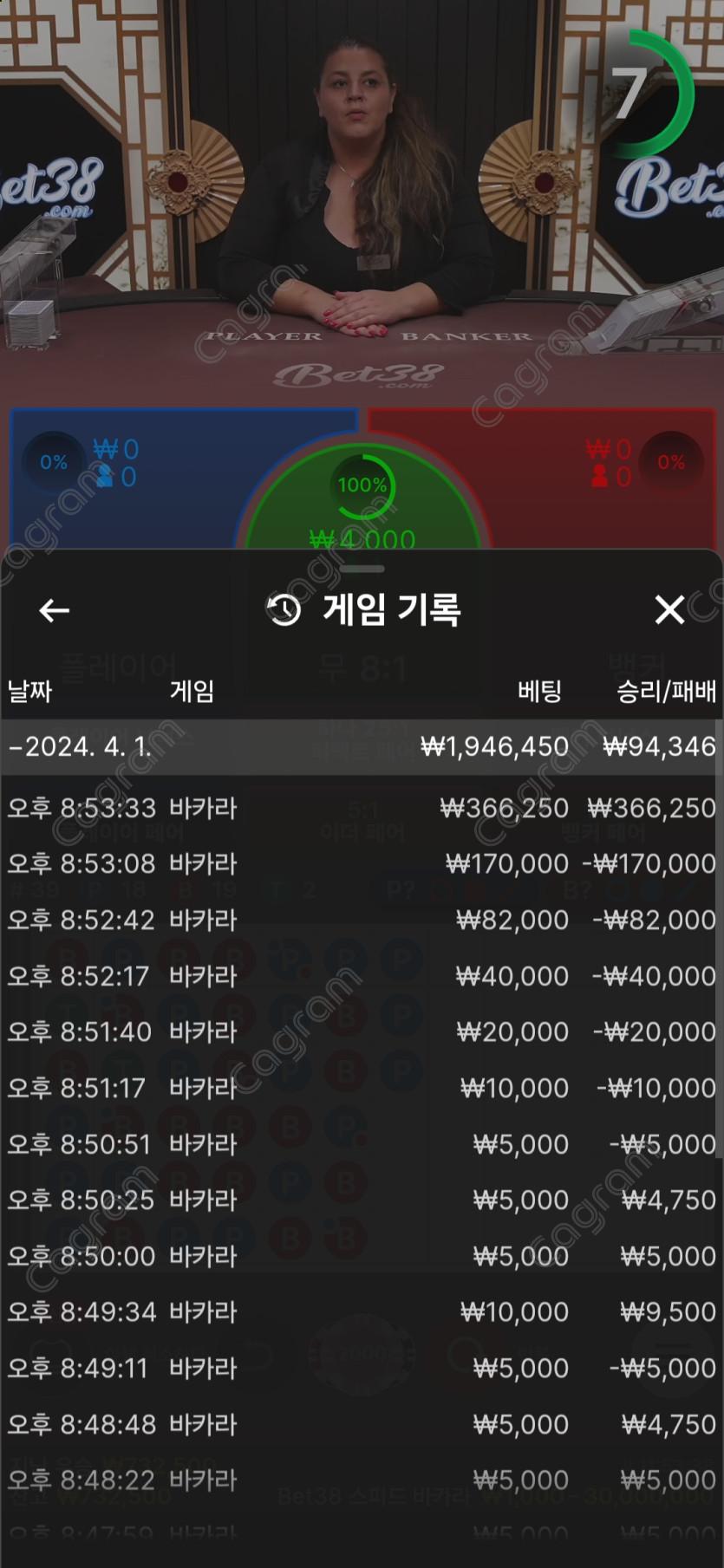The width and height of the screenshot is (724, 1568).
Task: View the 8:49:34 round with ₩9,500 win
Action: click(x=362, y=1311)
